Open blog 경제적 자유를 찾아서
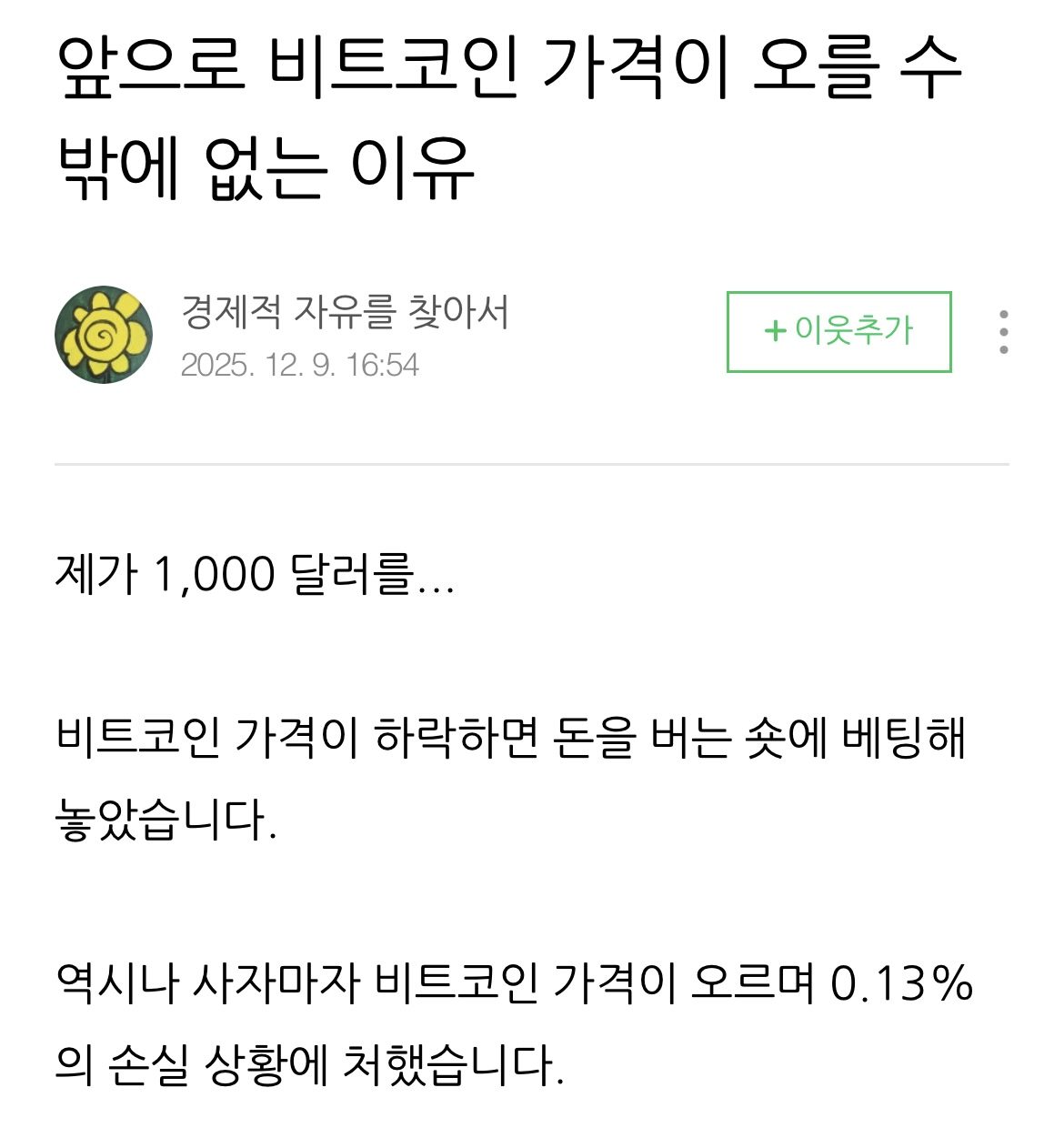 (x=345, y=312)
